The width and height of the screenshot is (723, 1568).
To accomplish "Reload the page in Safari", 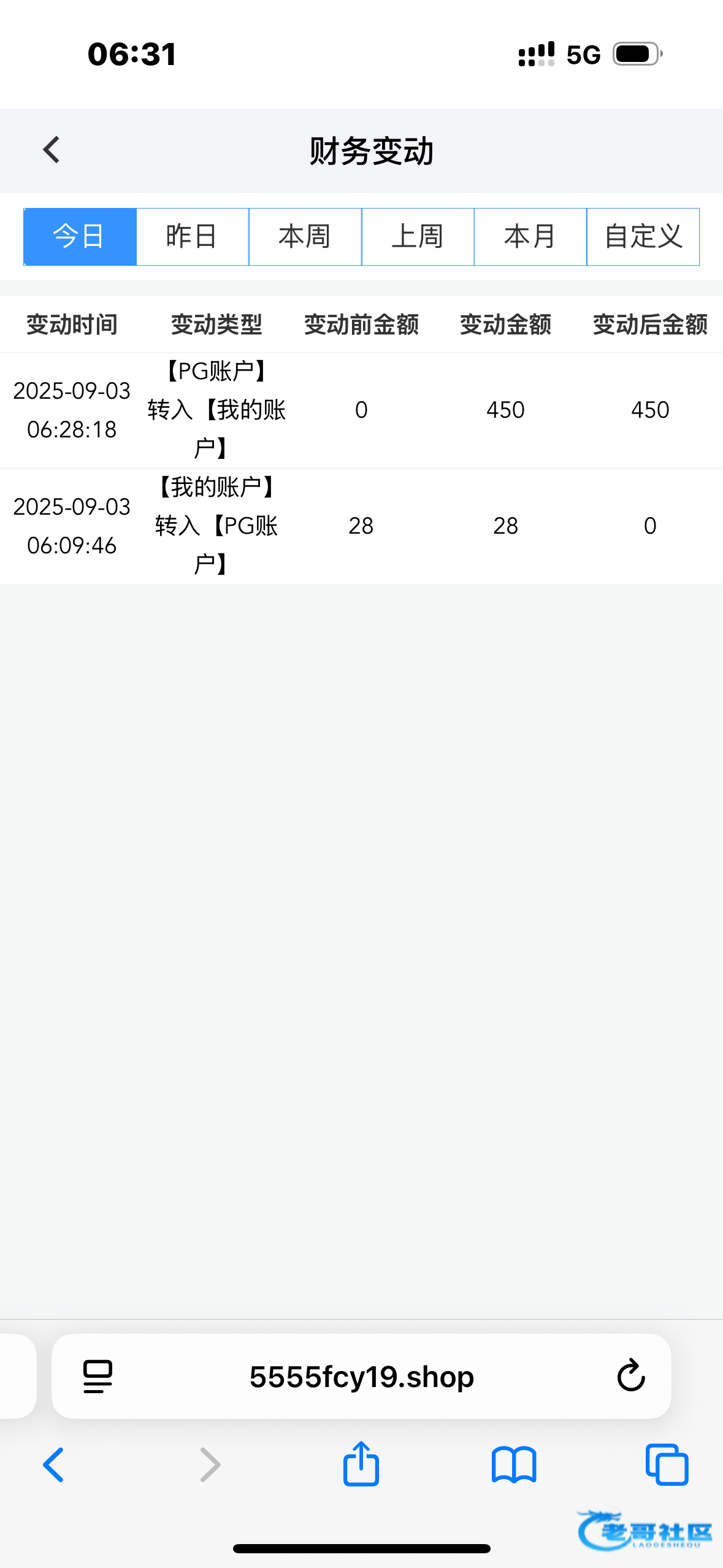I will click(x=630, y=1376).
